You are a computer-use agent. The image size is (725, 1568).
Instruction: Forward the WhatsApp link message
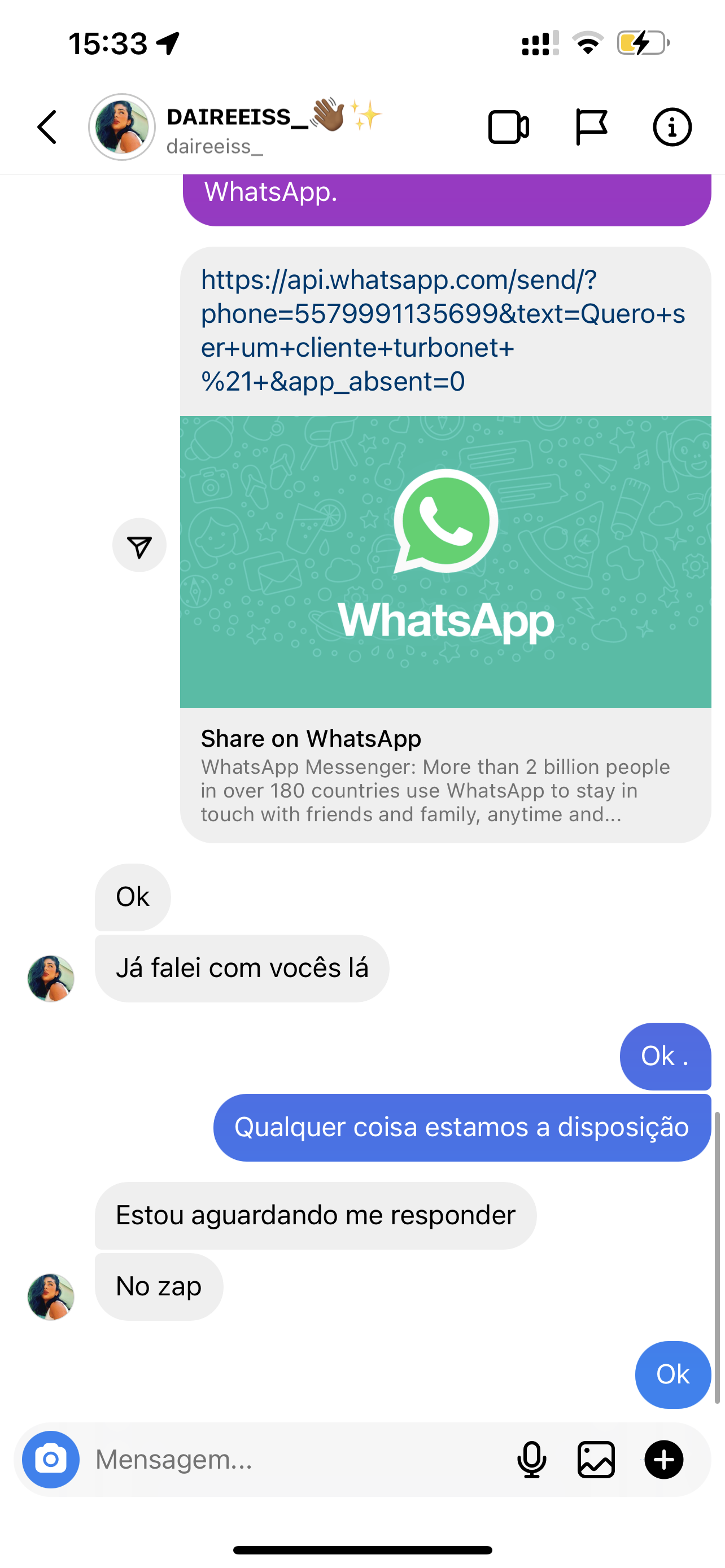[139, 545]
